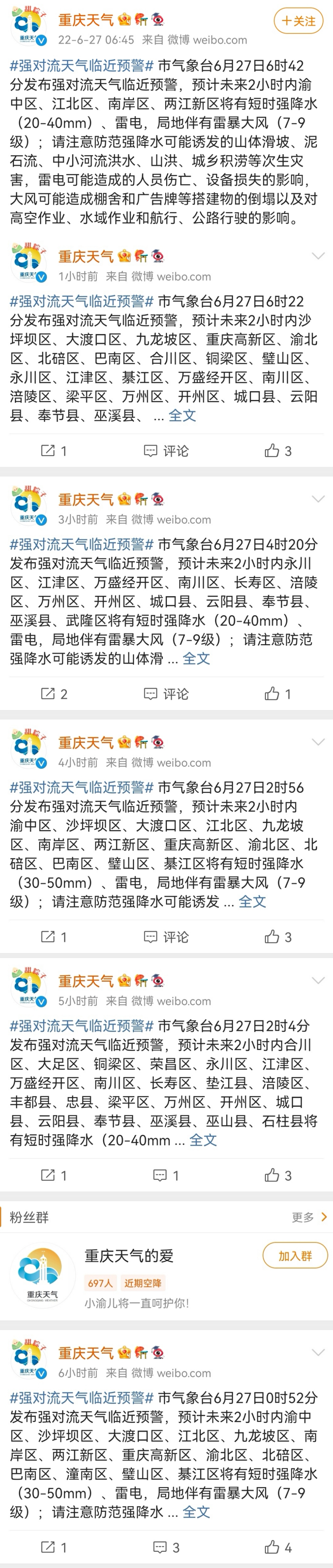Expand the full text of the 2时4分 post
Image resolution: width=333 pixels, height=1568 pixels.
(203, 1140)
